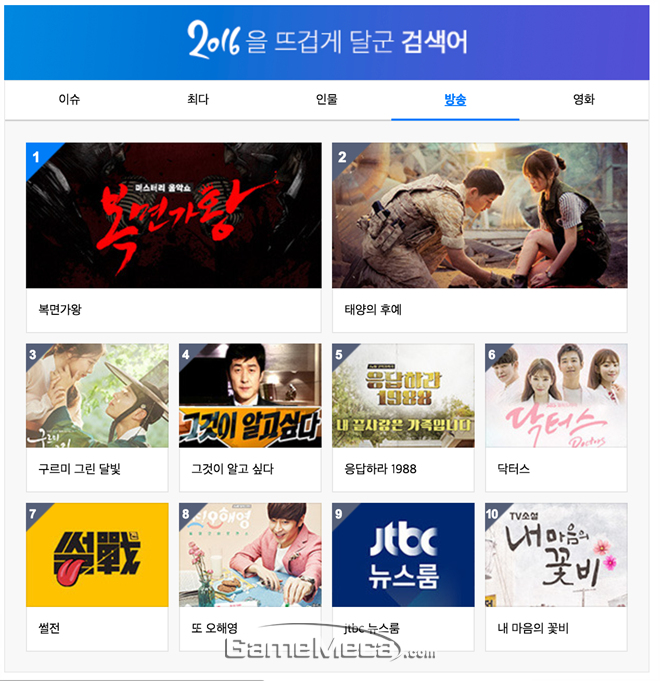Switch to the 이슈 tab
The image size is (660, 681).
(x=69, y=100)
